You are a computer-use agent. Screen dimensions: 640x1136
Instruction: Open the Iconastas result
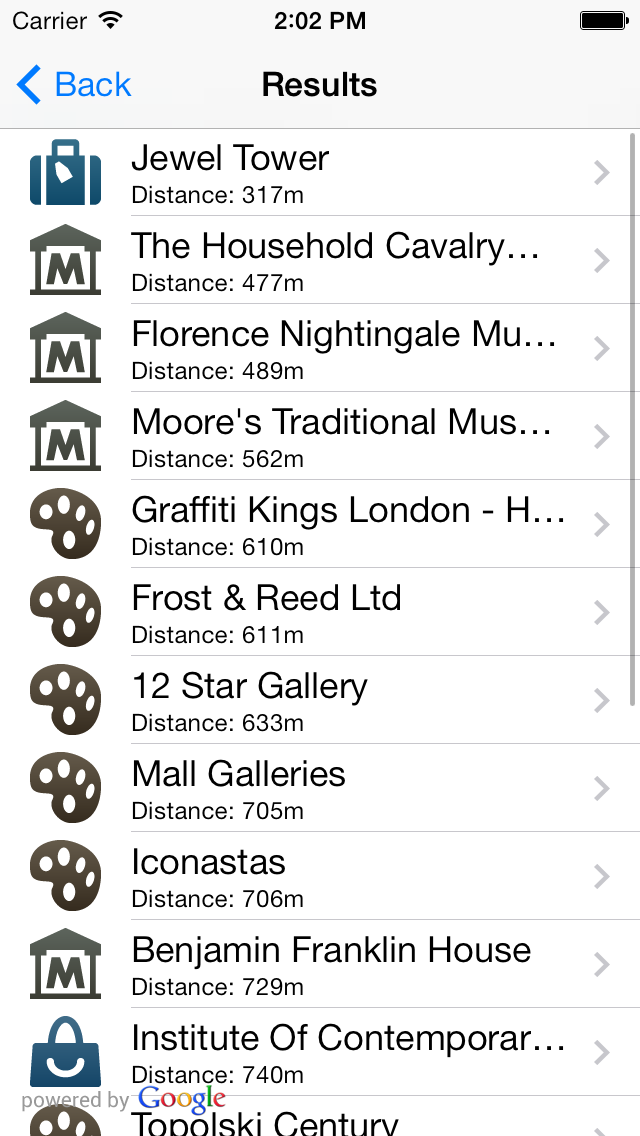click(320, 877)
